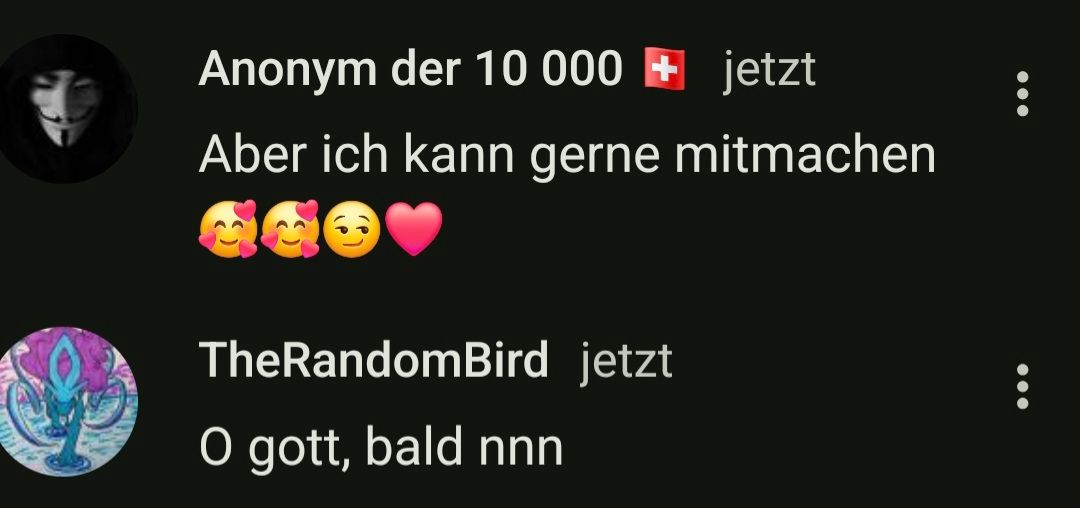Tap the username Anonym der 10 000
Image resolution: width=1080 pixels, height=508 pixels.
click(x=410, y=69)
